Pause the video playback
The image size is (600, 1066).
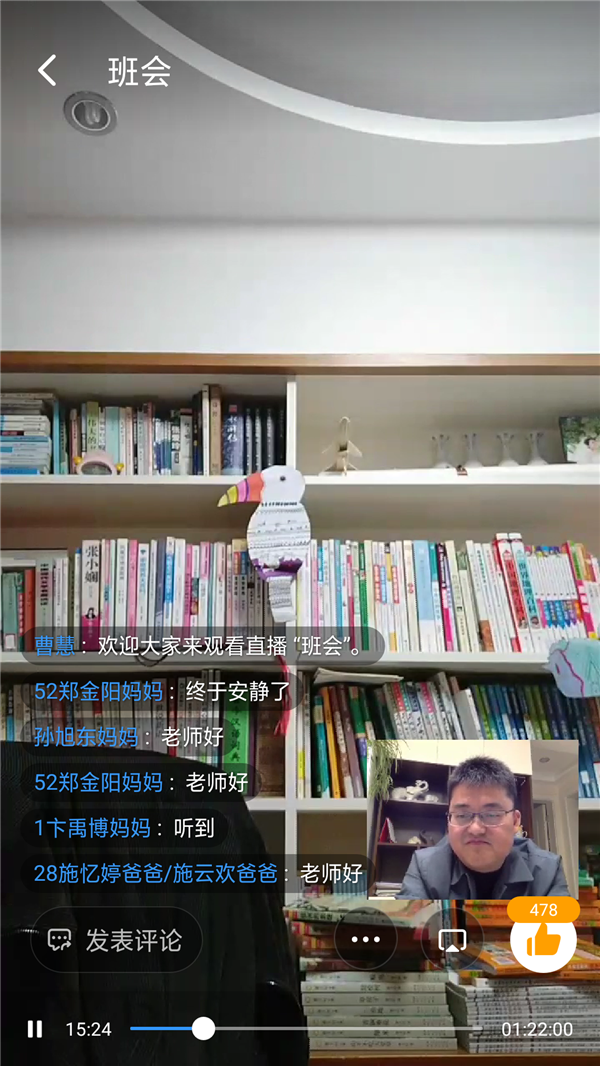(35, 1029)
